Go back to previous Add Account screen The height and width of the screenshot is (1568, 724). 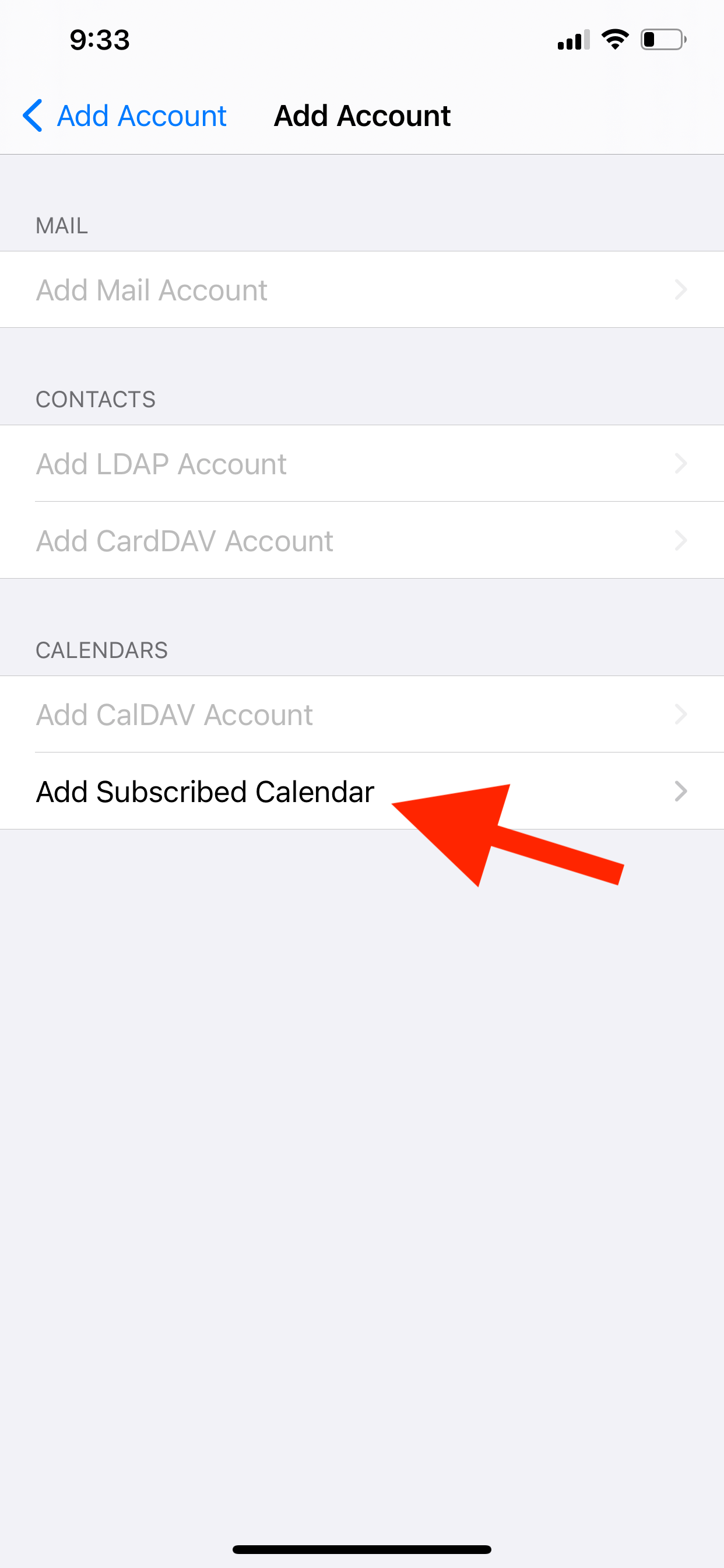click(x=125, y=116)
